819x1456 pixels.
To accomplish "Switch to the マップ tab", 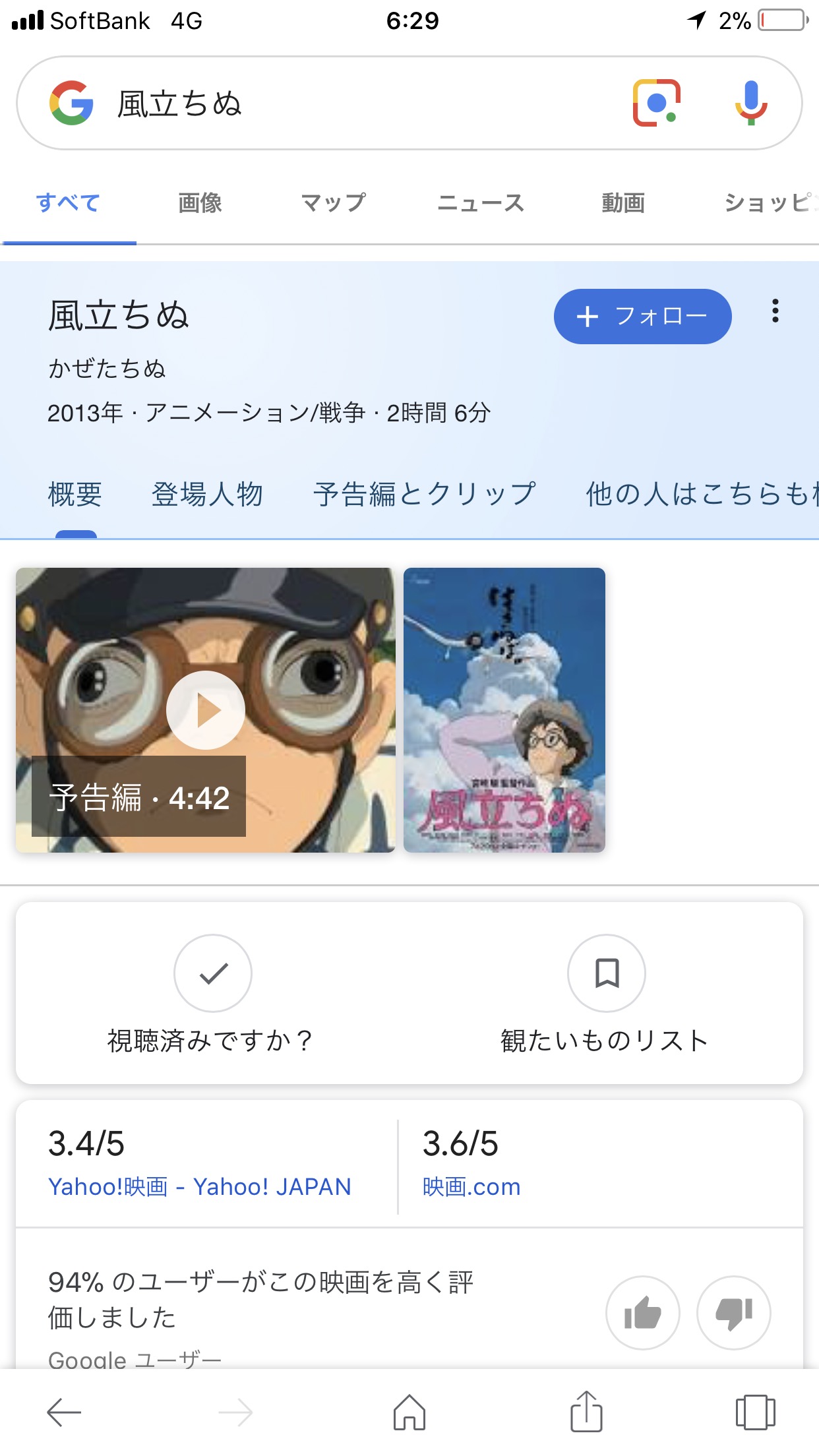I will 333,202.
